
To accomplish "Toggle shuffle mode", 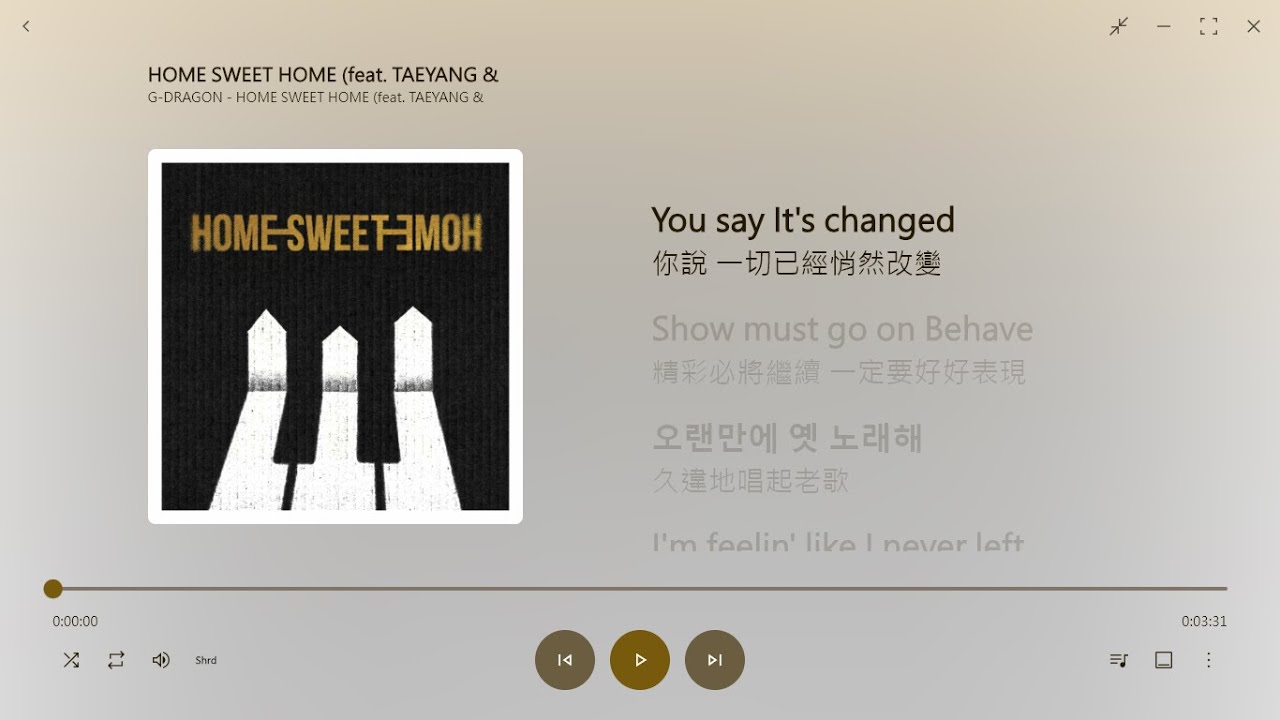I will 71,660.
